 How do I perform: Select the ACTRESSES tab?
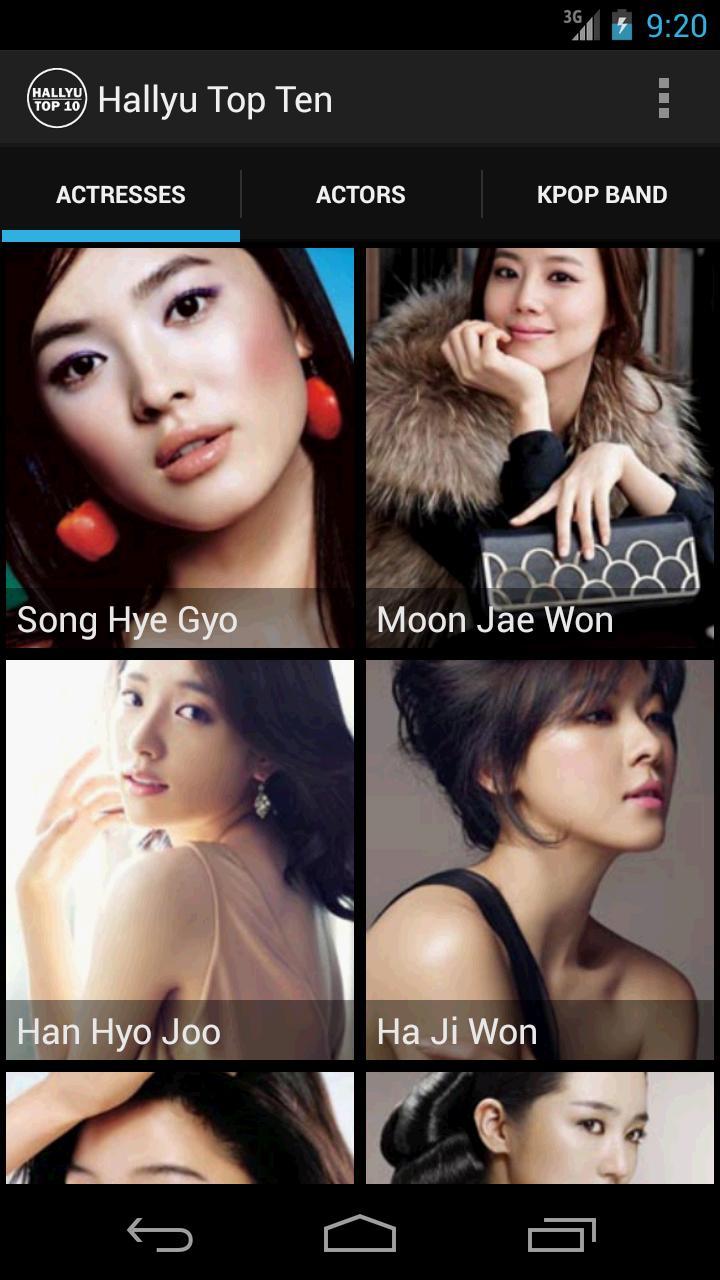tap(120, 194)
